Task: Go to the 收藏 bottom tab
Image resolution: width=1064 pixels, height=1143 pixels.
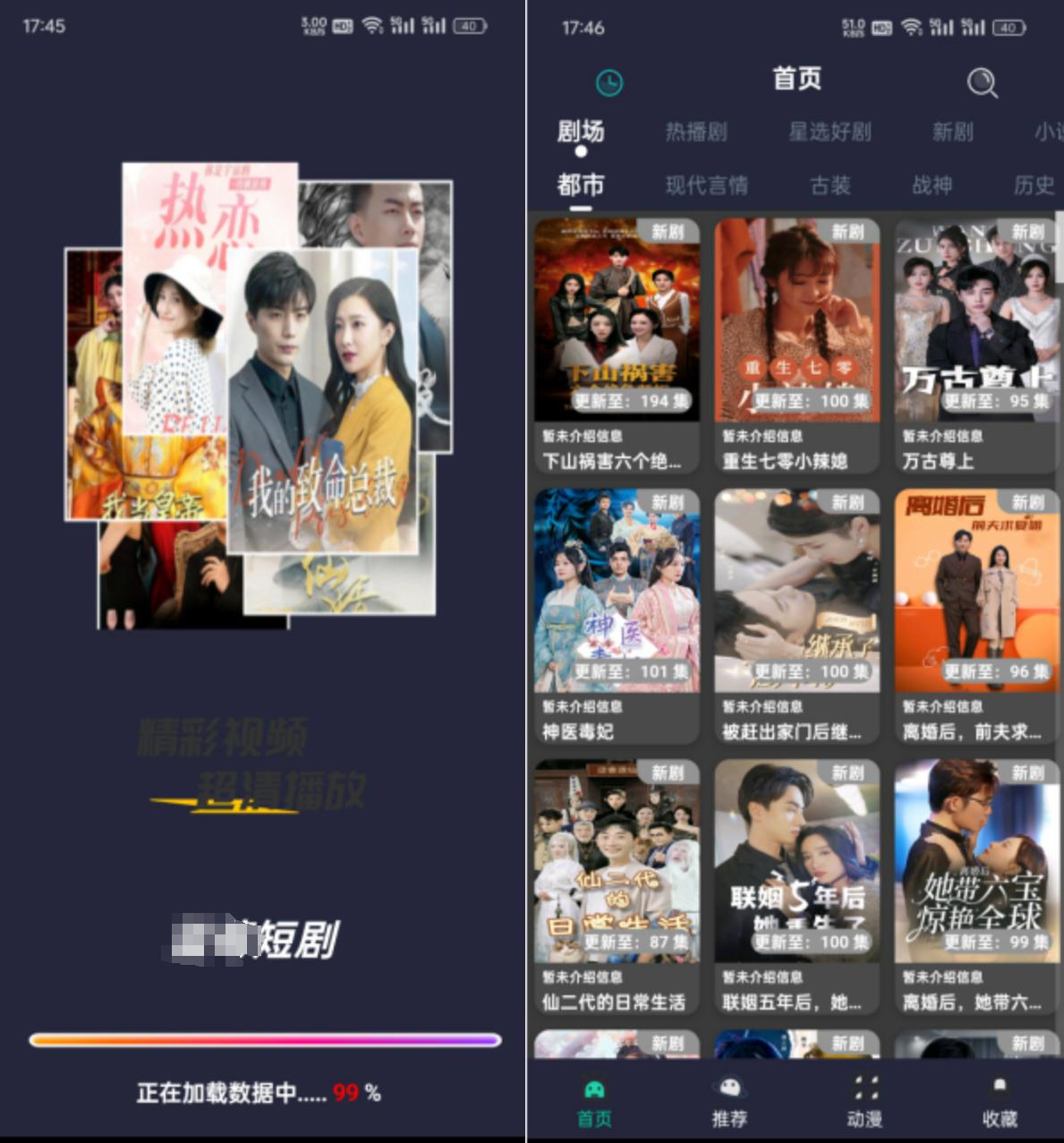Action: [x=1000, y=1102]
